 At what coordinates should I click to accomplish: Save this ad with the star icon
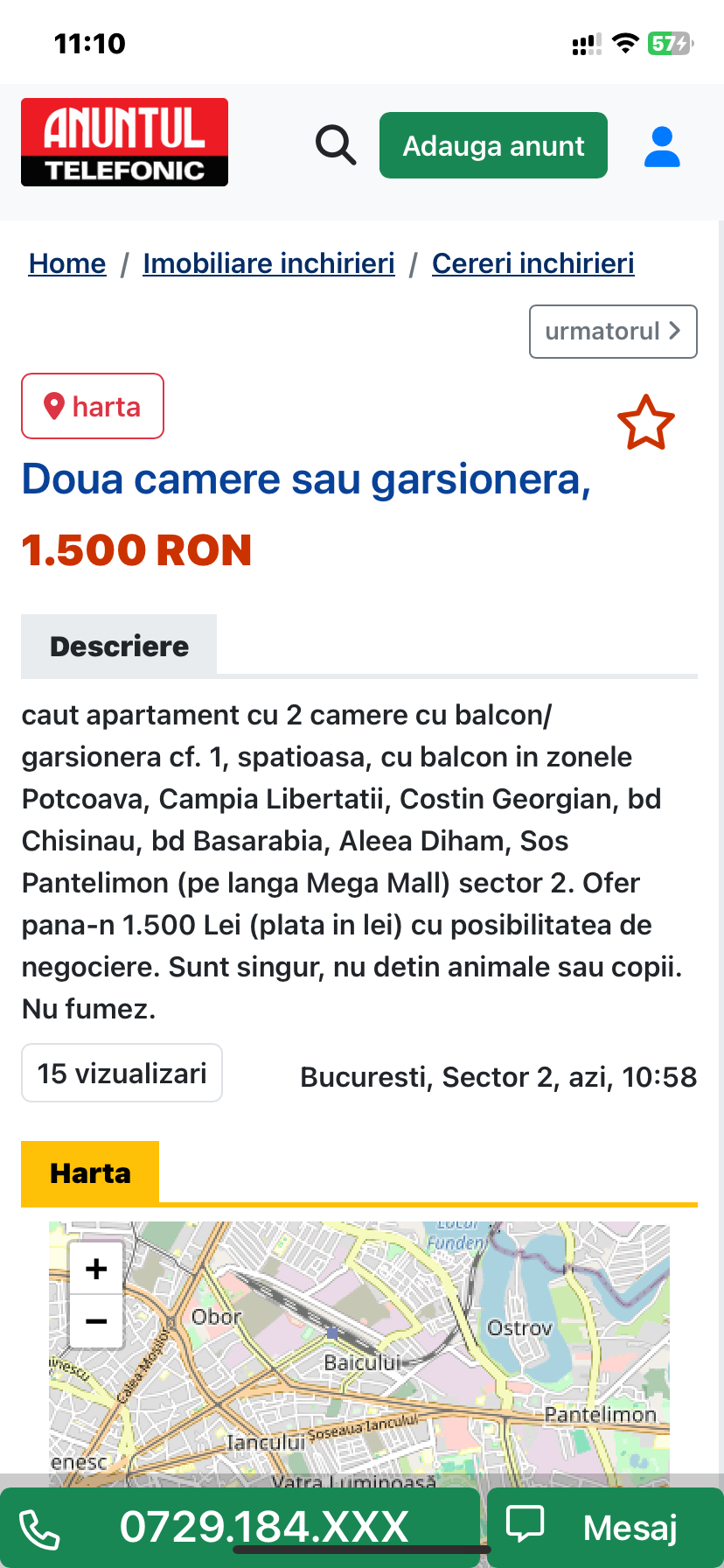pyautogui.click(x=646, y=423)
